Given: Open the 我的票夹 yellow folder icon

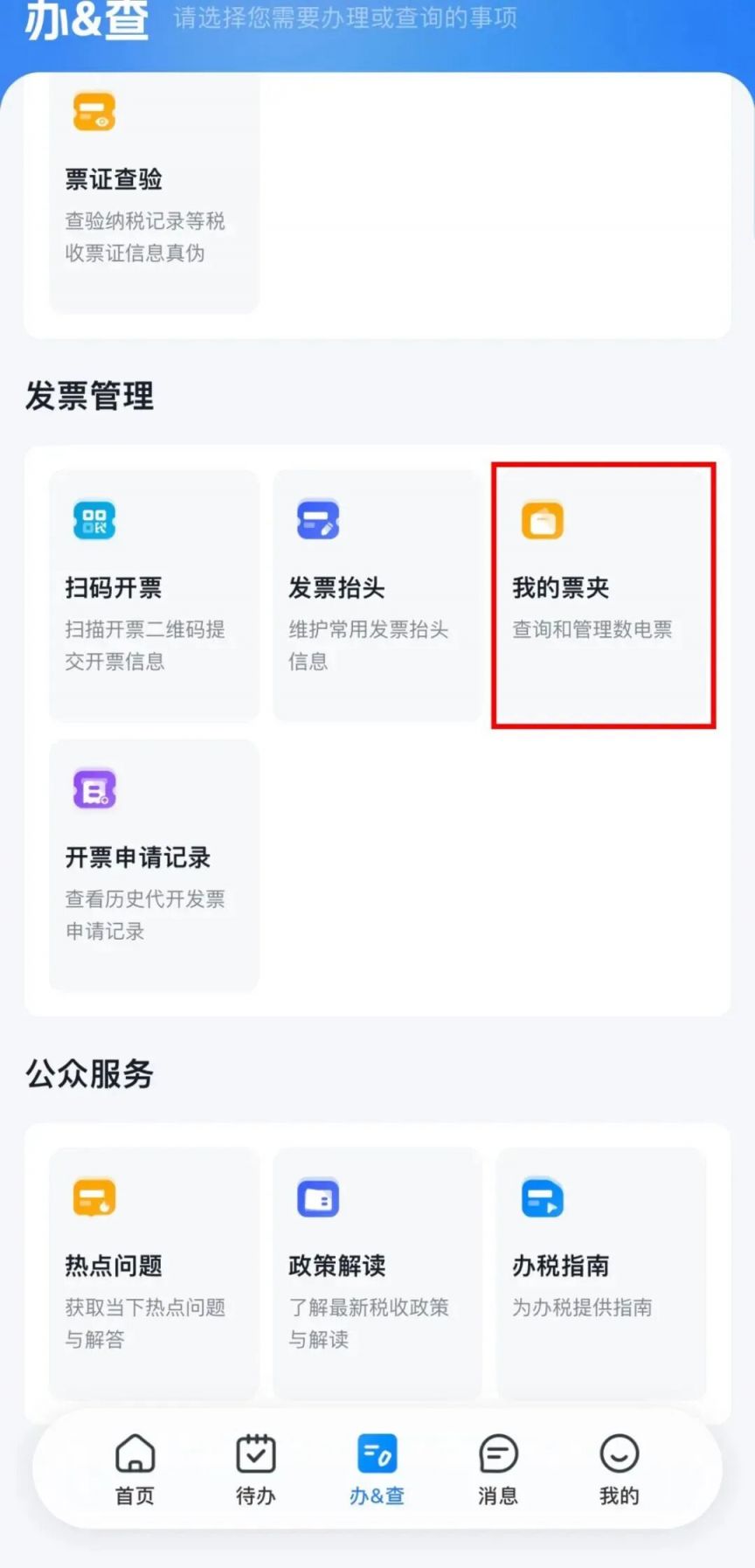Looking at the screenshot, I should tap(541, 520).
